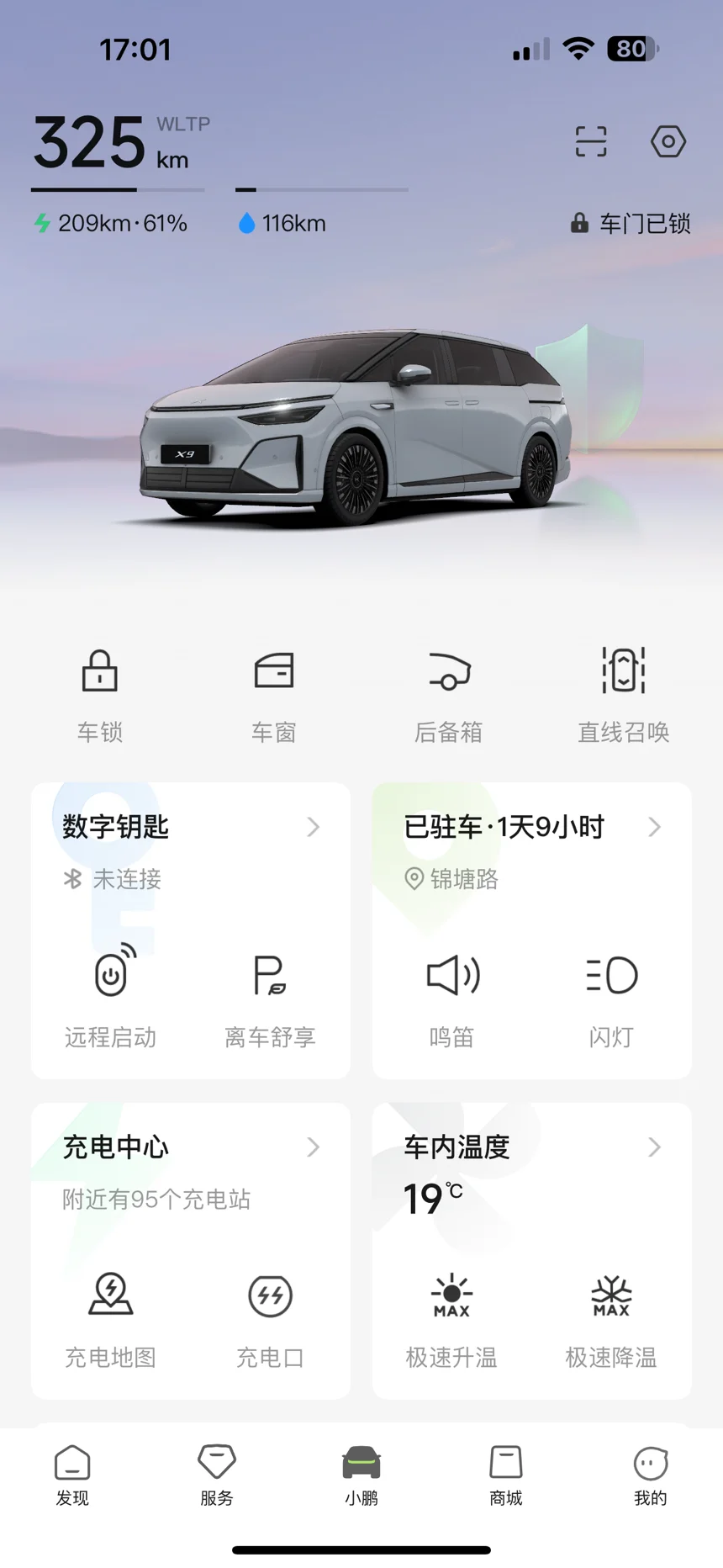Tap 离车舒享 leave-car comfort

pyautogui.click(x=270, y=995)
